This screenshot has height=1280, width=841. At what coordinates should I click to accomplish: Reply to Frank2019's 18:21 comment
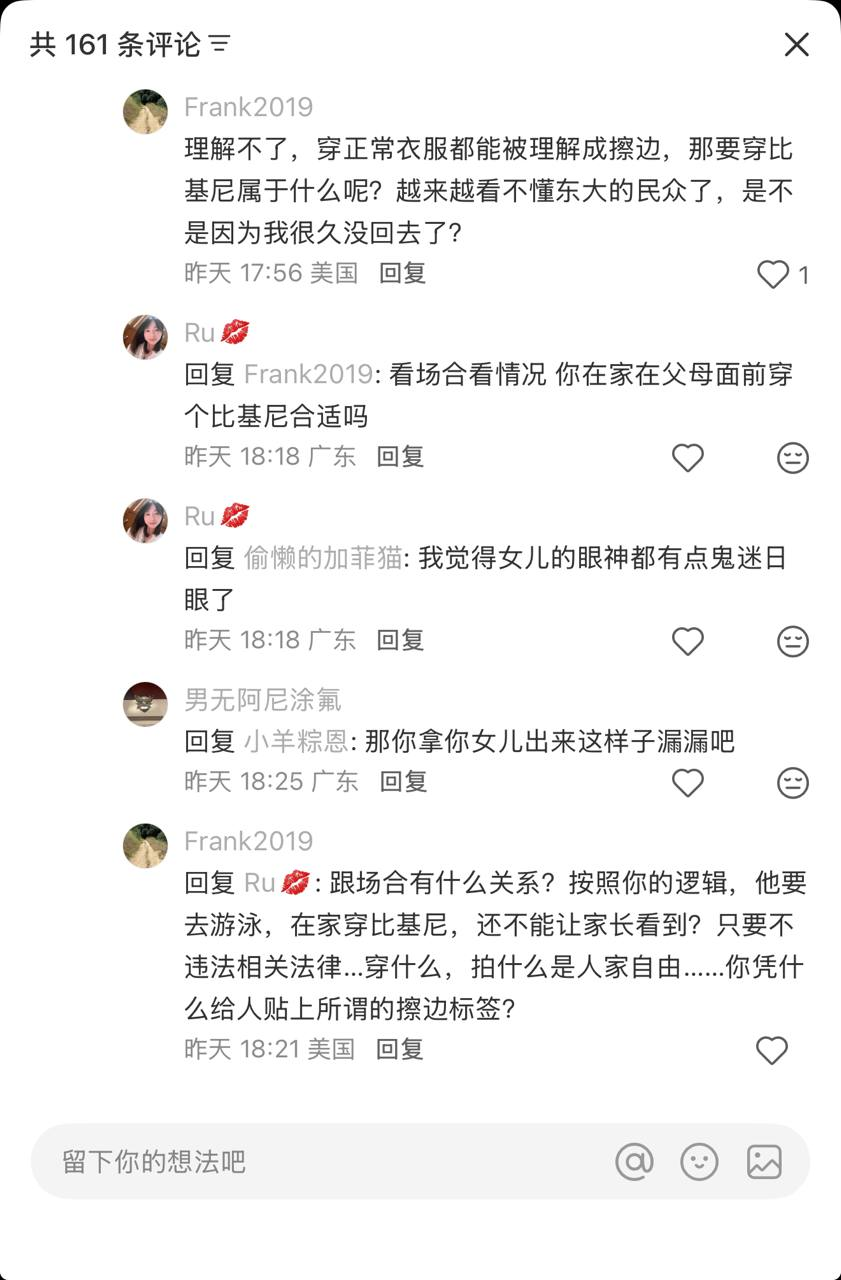click(400, 1049)
